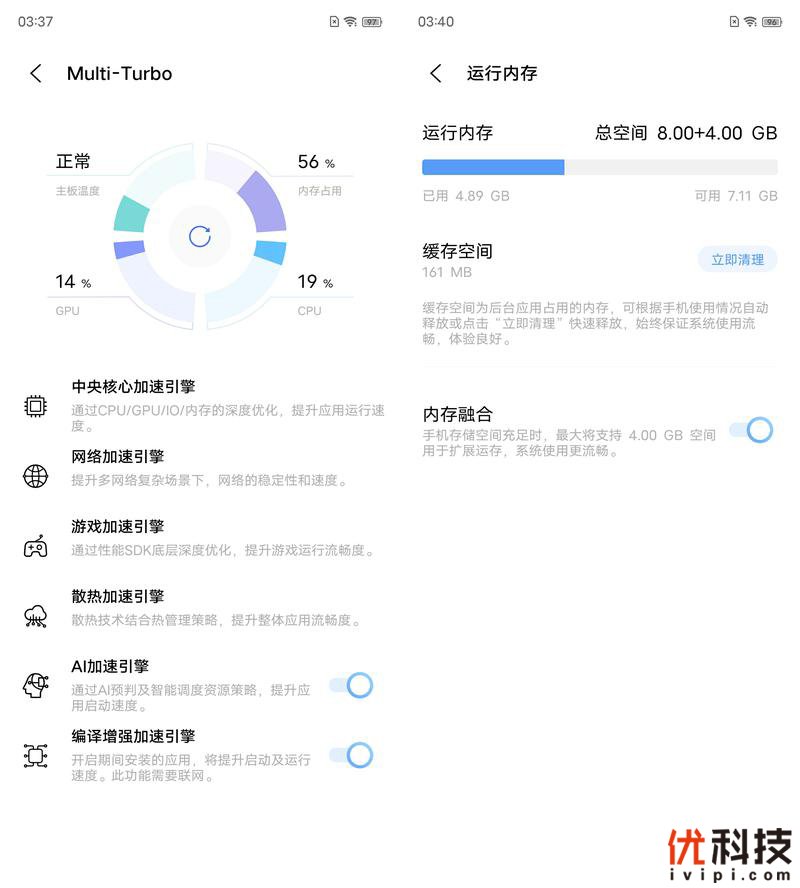
Task: Go back from the Multi-Turbo screen
Action: coord(36,73)
